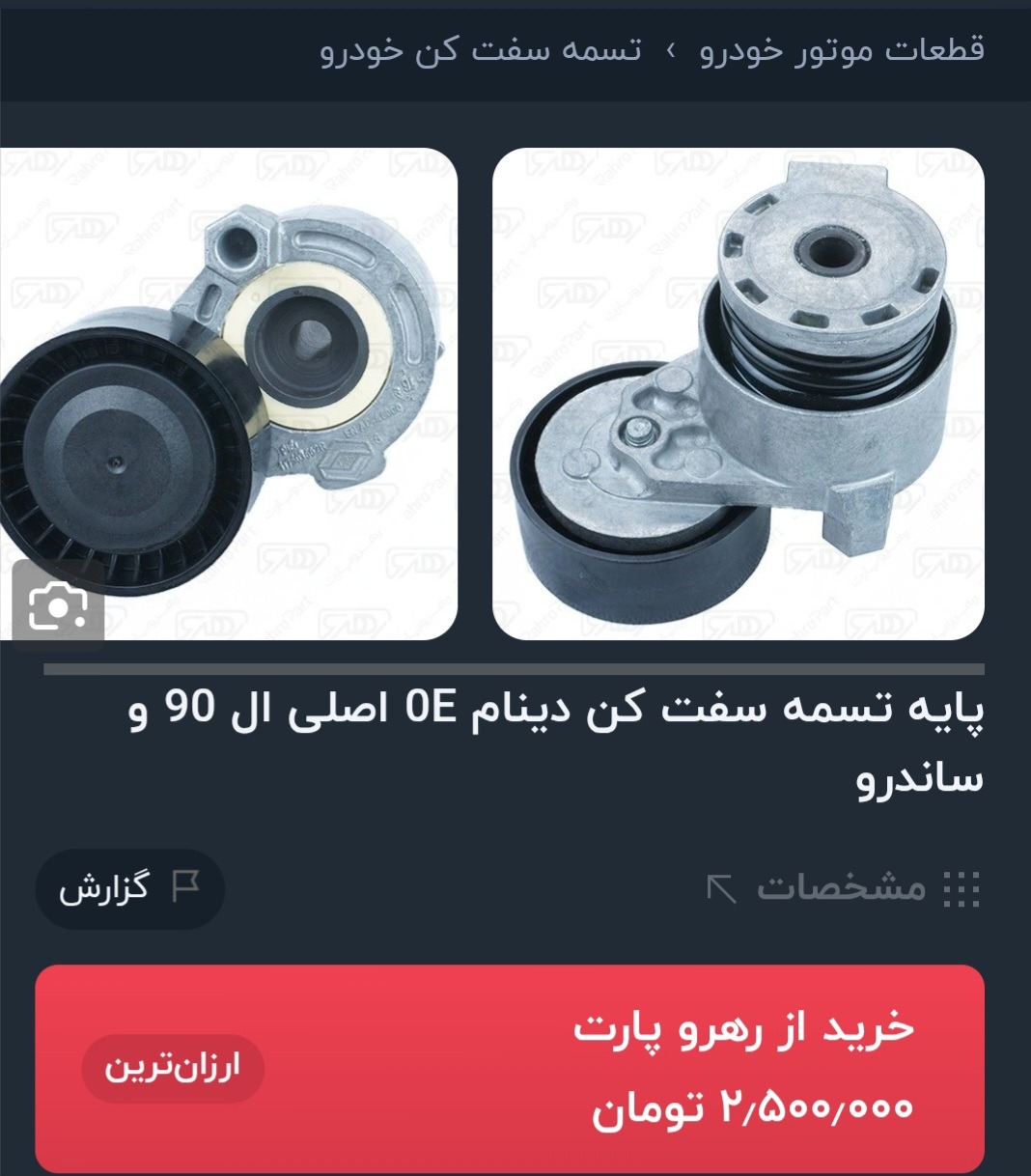Open the 'خرید از رهرو پارت' purchase card
Image resolution: width=1031 pixels, height=1176 pixels.
pyautogui.click(x=510, y=1068)
